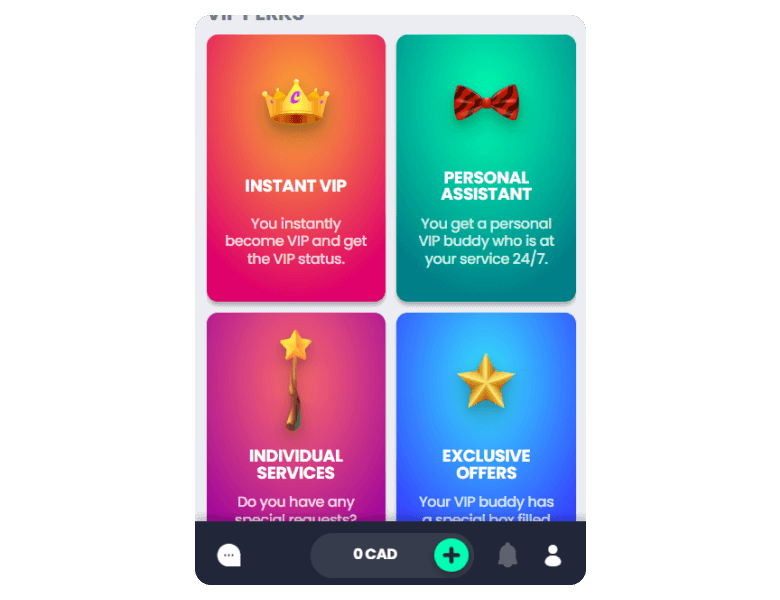Open the user profile icon
The height and width of the screenshot is (600, 780).
pyautogui.click(x=553, y=555)
